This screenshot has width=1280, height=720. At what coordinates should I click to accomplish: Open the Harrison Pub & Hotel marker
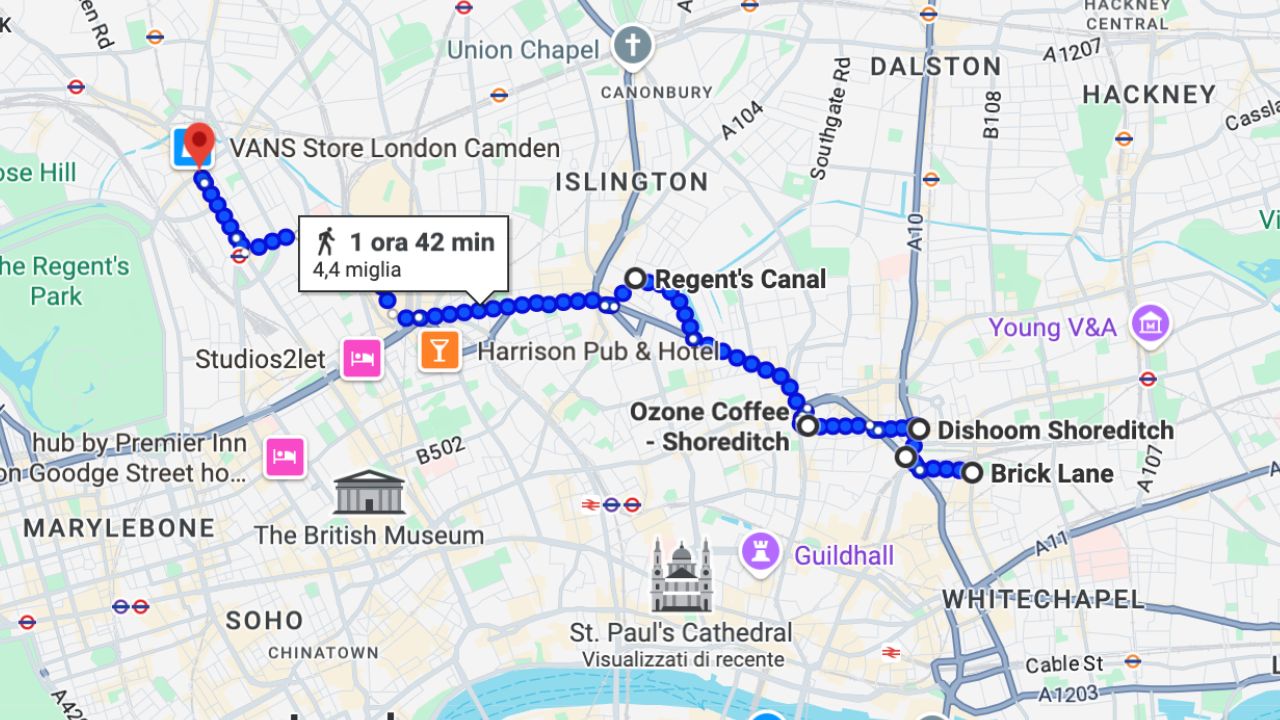click(439, 350)
